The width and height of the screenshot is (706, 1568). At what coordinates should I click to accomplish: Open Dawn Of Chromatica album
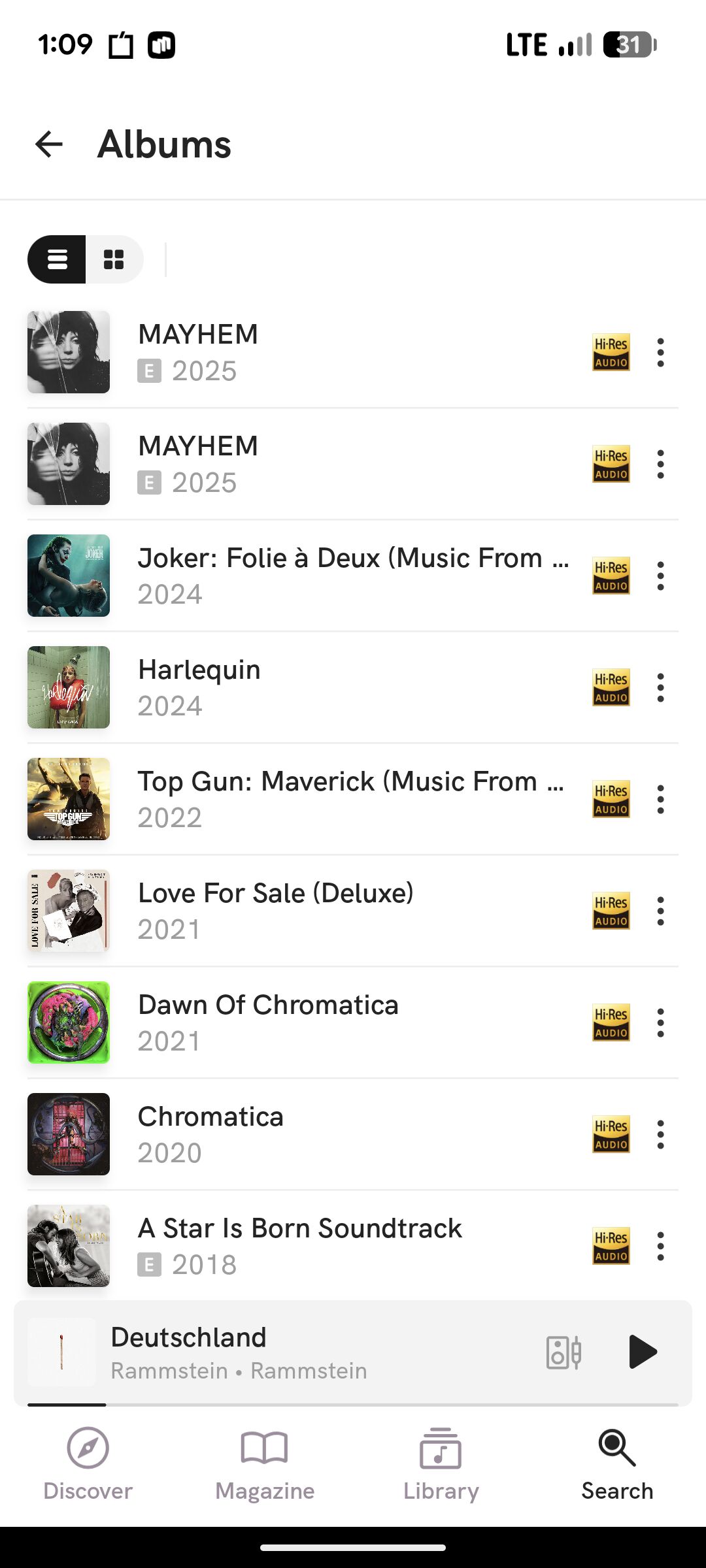[268, 1022]
